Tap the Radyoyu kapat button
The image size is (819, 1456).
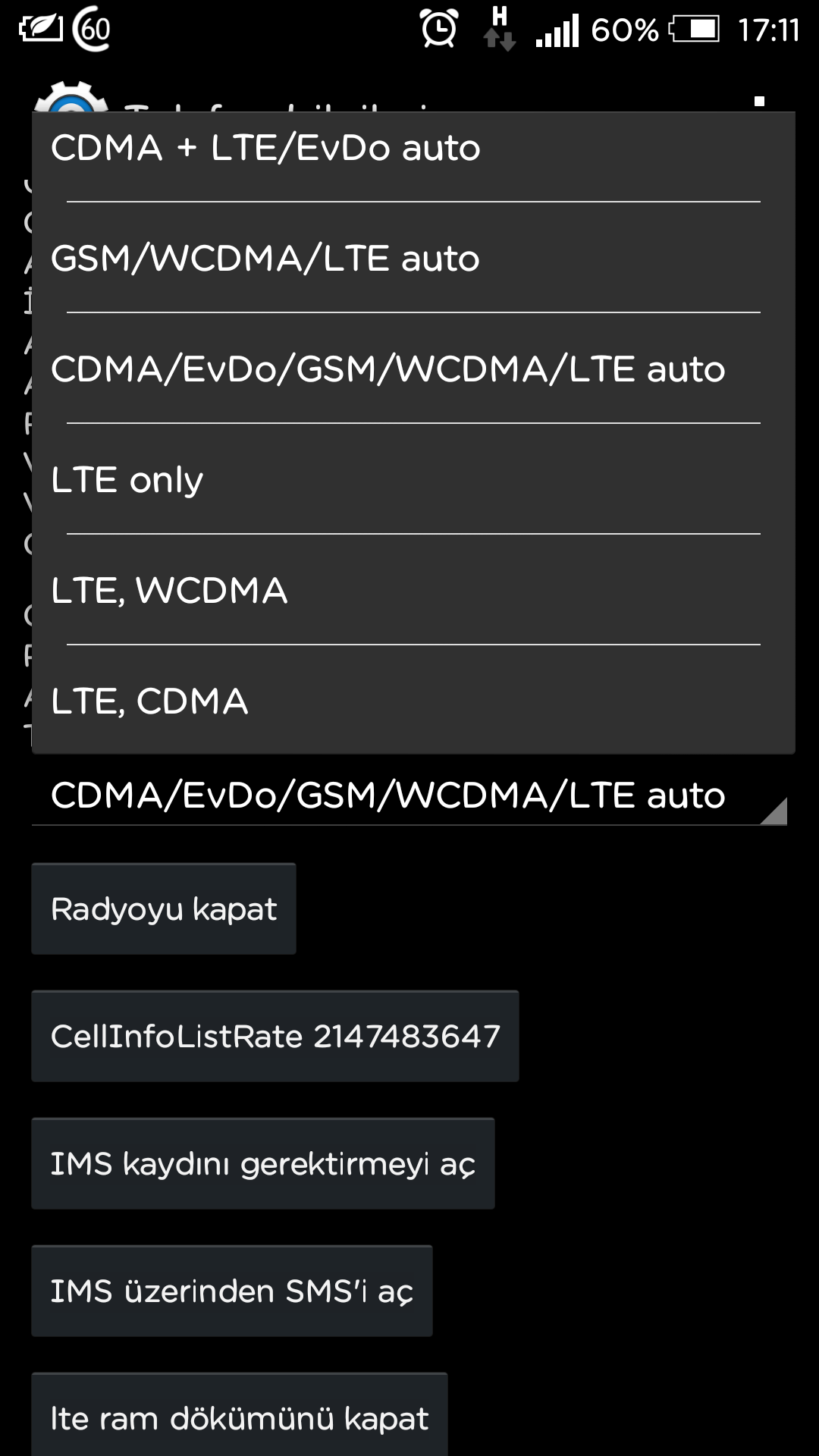164,908
